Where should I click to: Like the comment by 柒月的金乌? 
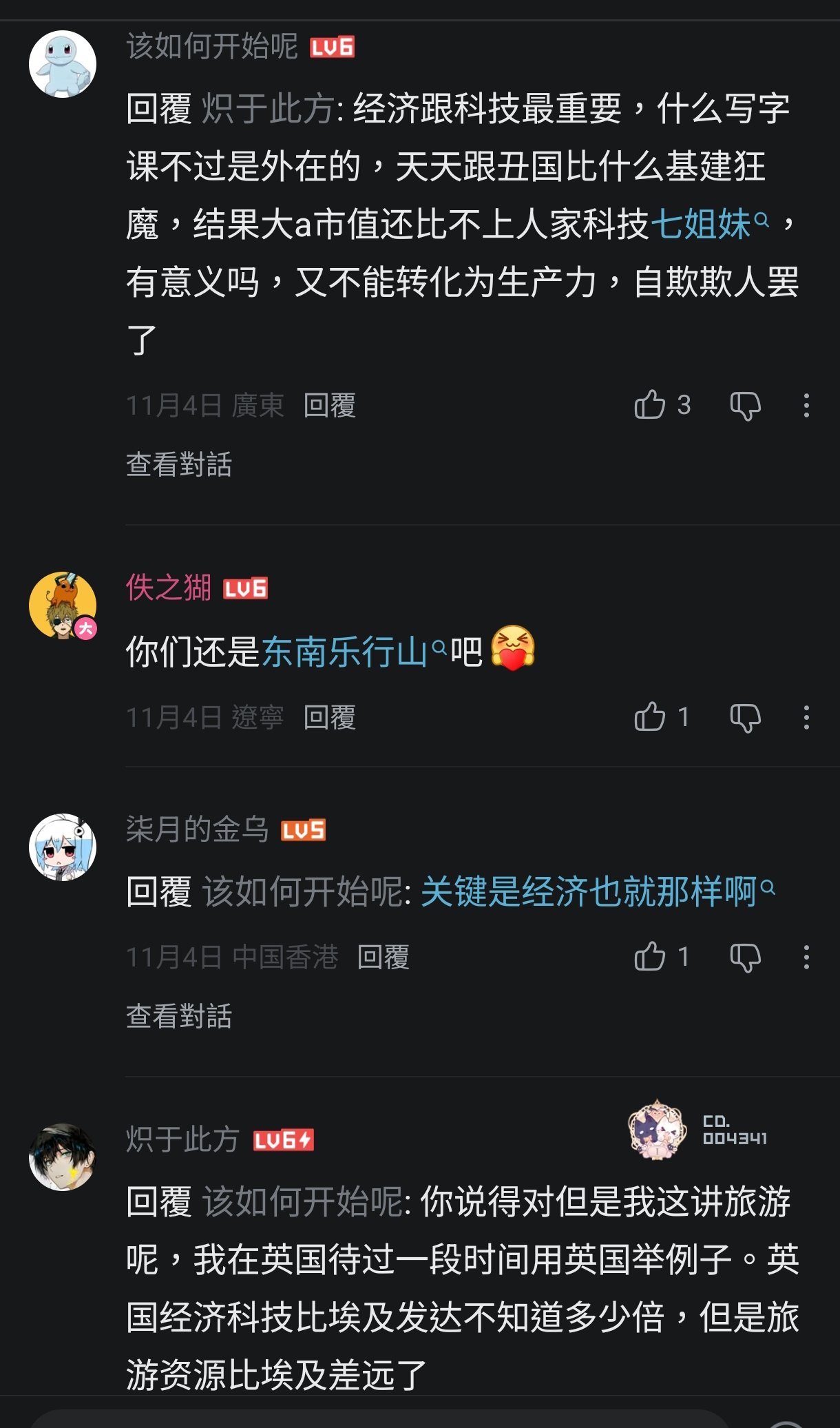tap(650, 957)
